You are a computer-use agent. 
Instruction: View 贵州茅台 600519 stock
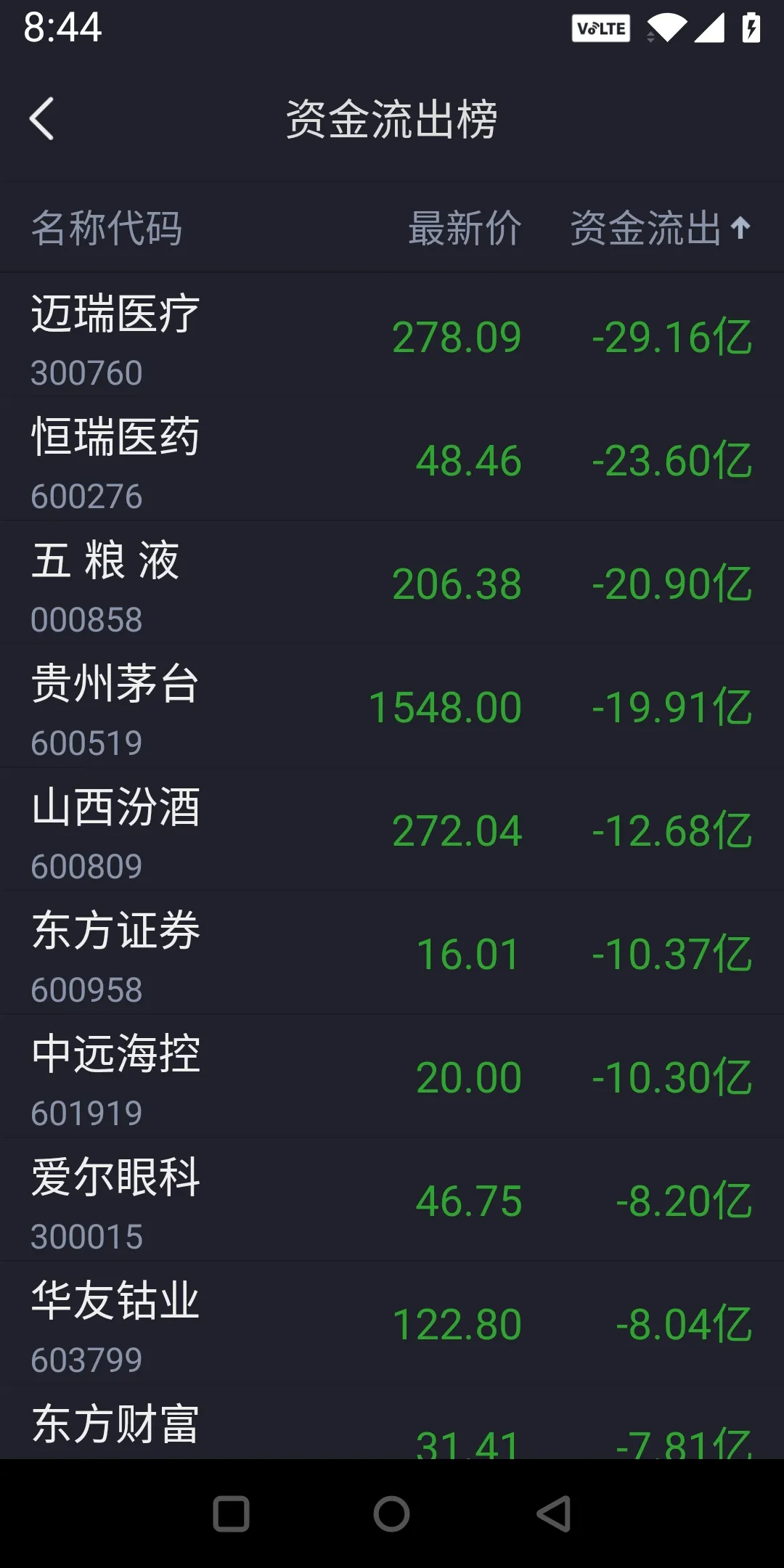(x=392, y=706)
